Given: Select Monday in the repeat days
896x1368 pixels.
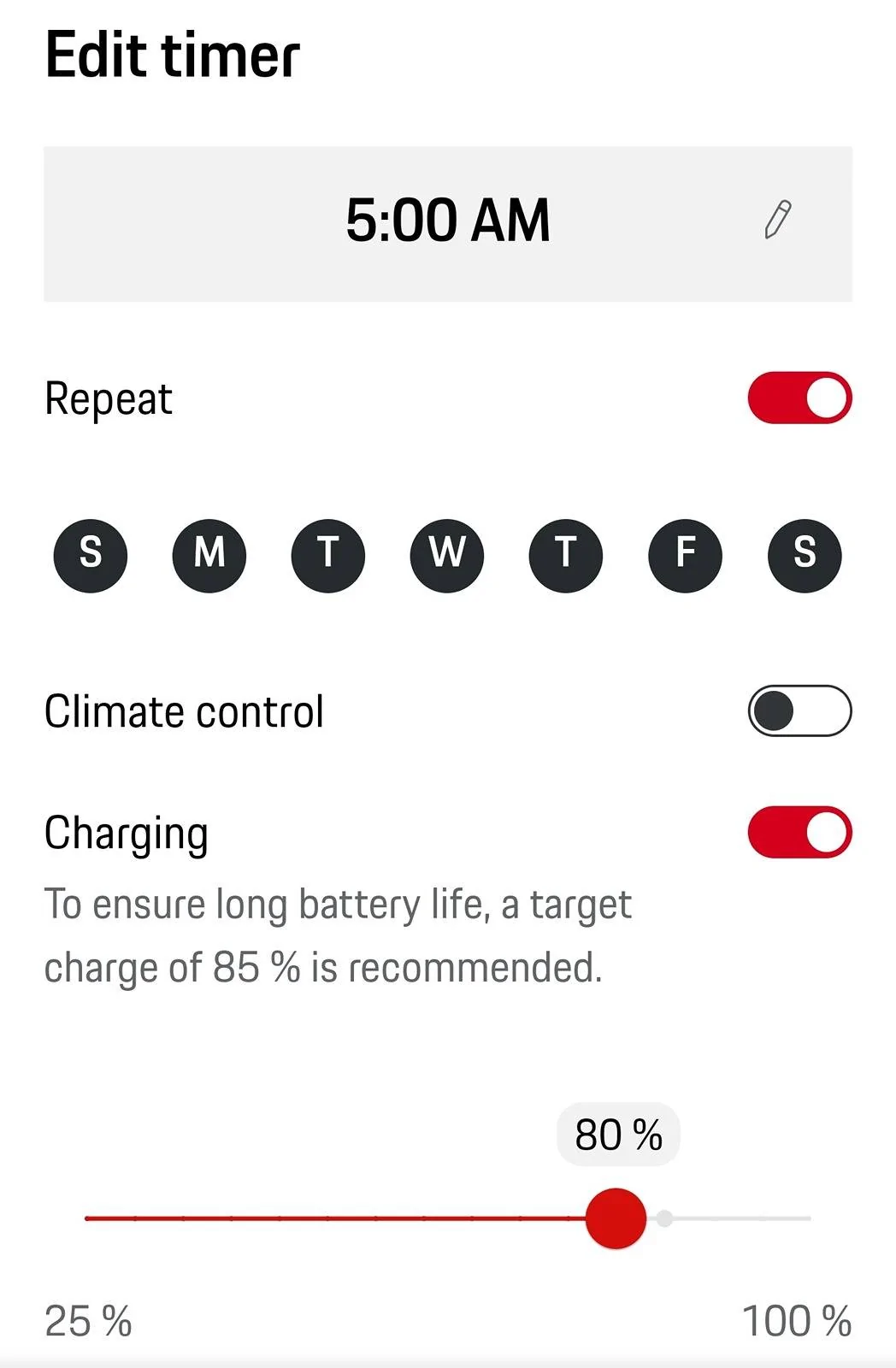Looking at the screenshot, I should pos(209,556).
